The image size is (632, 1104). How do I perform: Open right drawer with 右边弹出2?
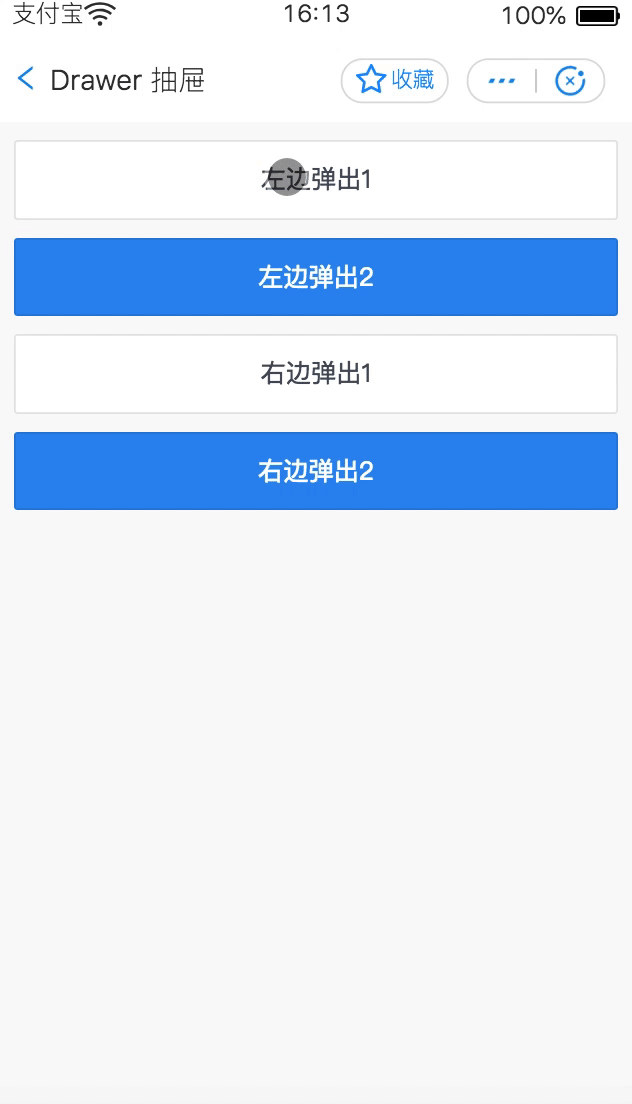click(x=316, y=471)
